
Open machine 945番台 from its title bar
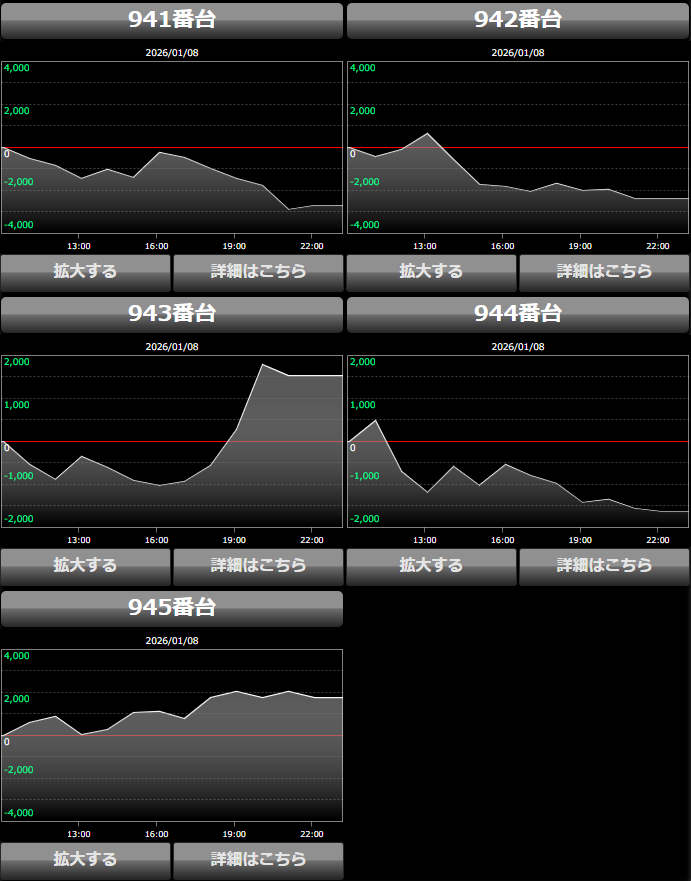click(x=172, y=608)
